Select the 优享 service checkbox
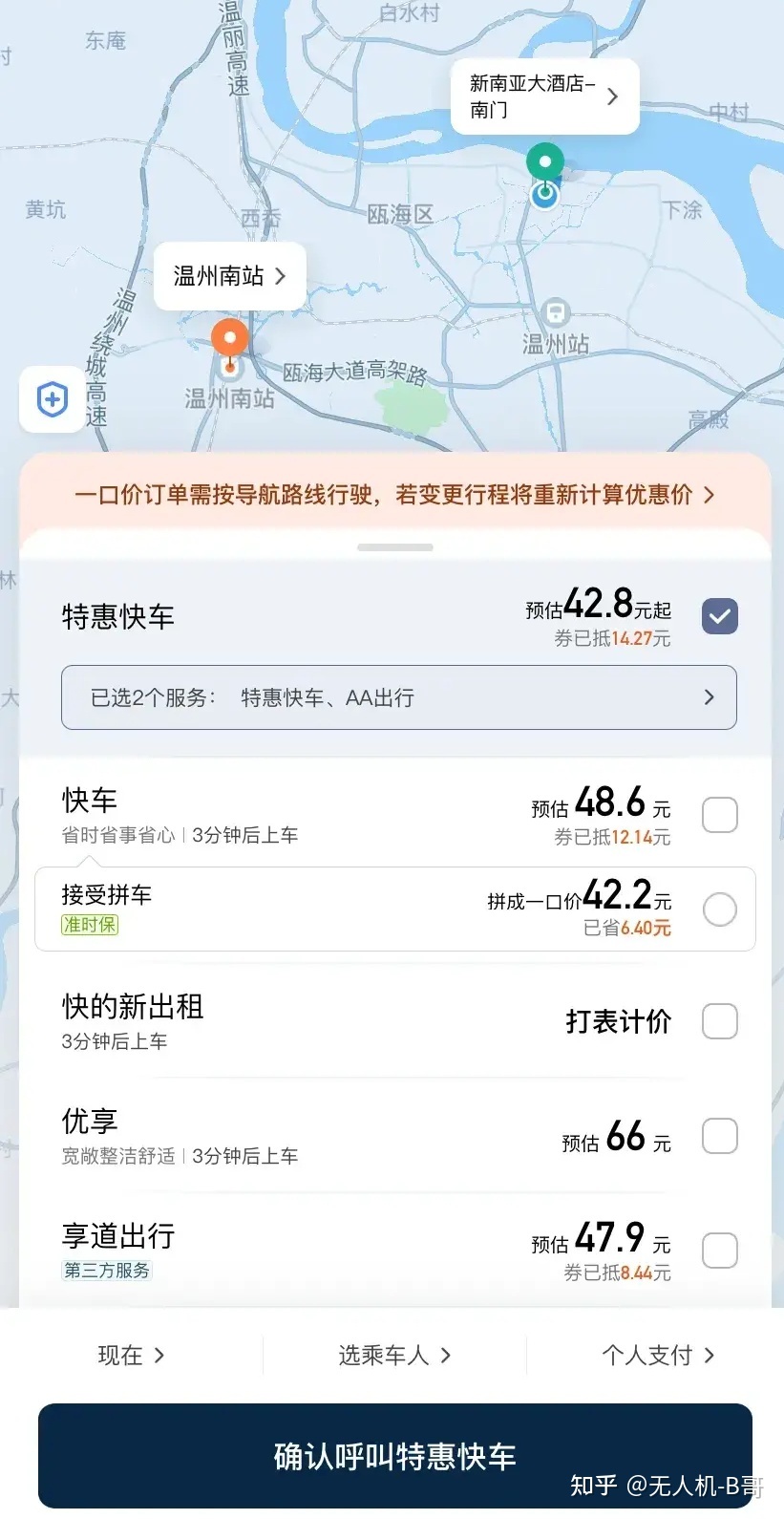 point(719,1136)
